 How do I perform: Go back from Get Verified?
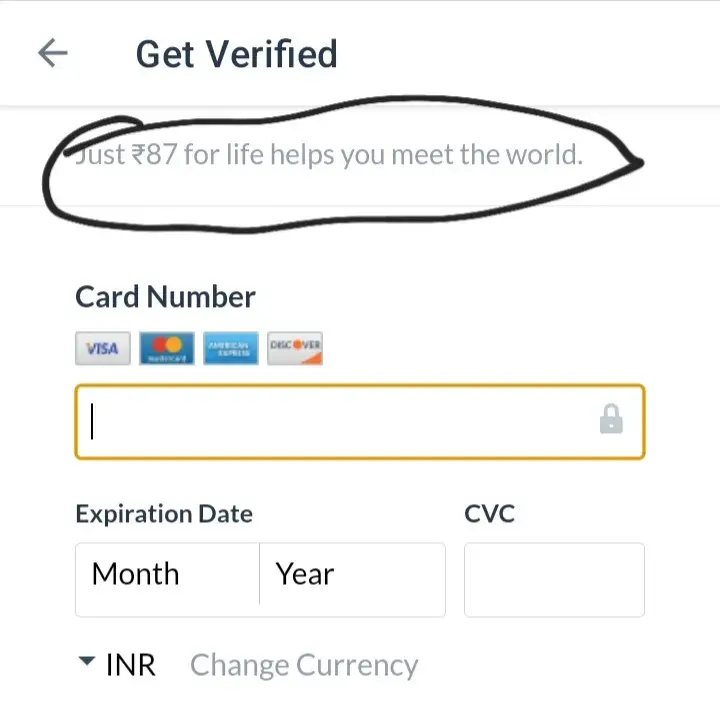[52, 53]
